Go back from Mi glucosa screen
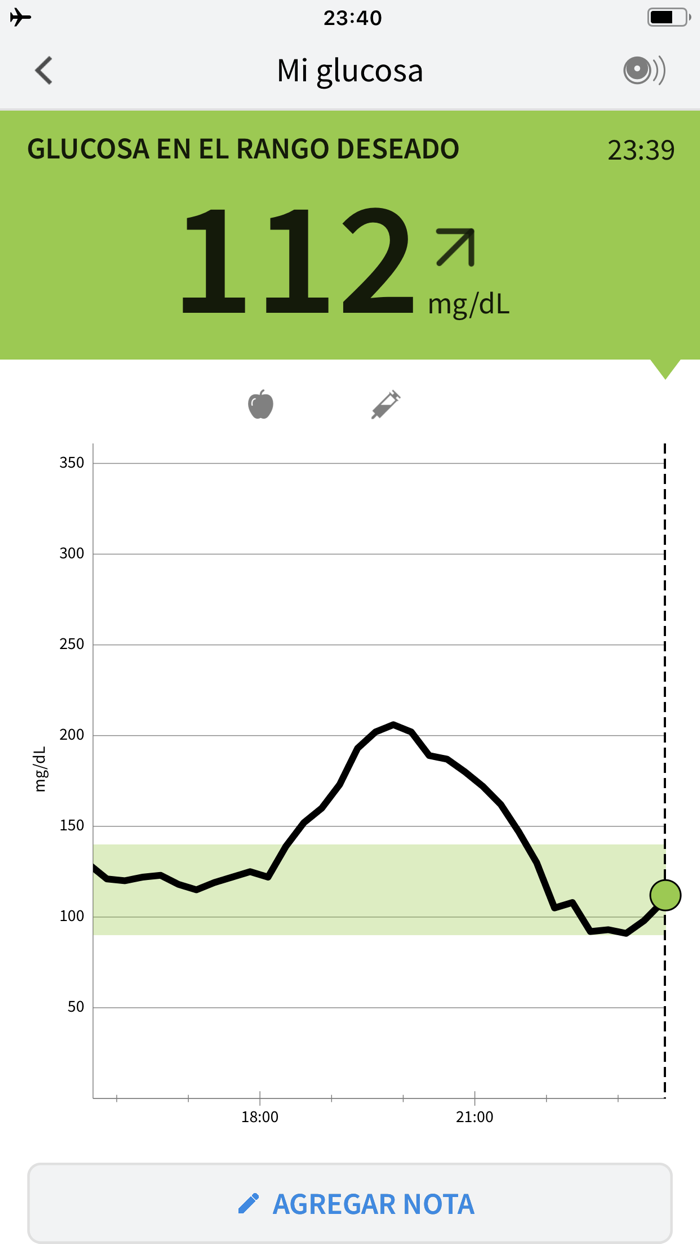Viewport: 700px width, 1244px height. (43, 70)
